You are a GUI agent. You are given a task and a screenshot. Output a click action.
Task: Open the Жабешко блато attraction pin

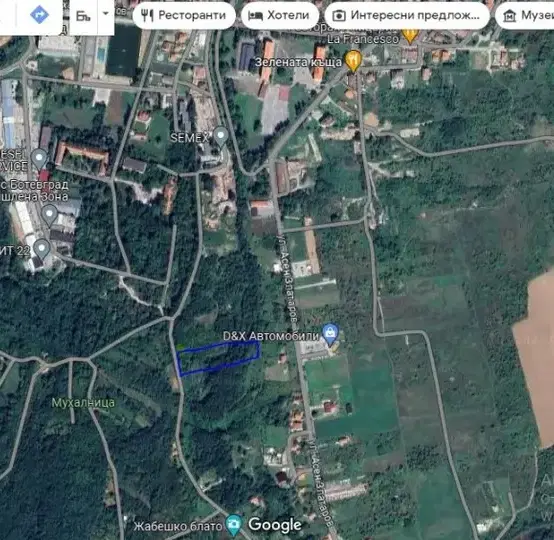click(234, 525)
